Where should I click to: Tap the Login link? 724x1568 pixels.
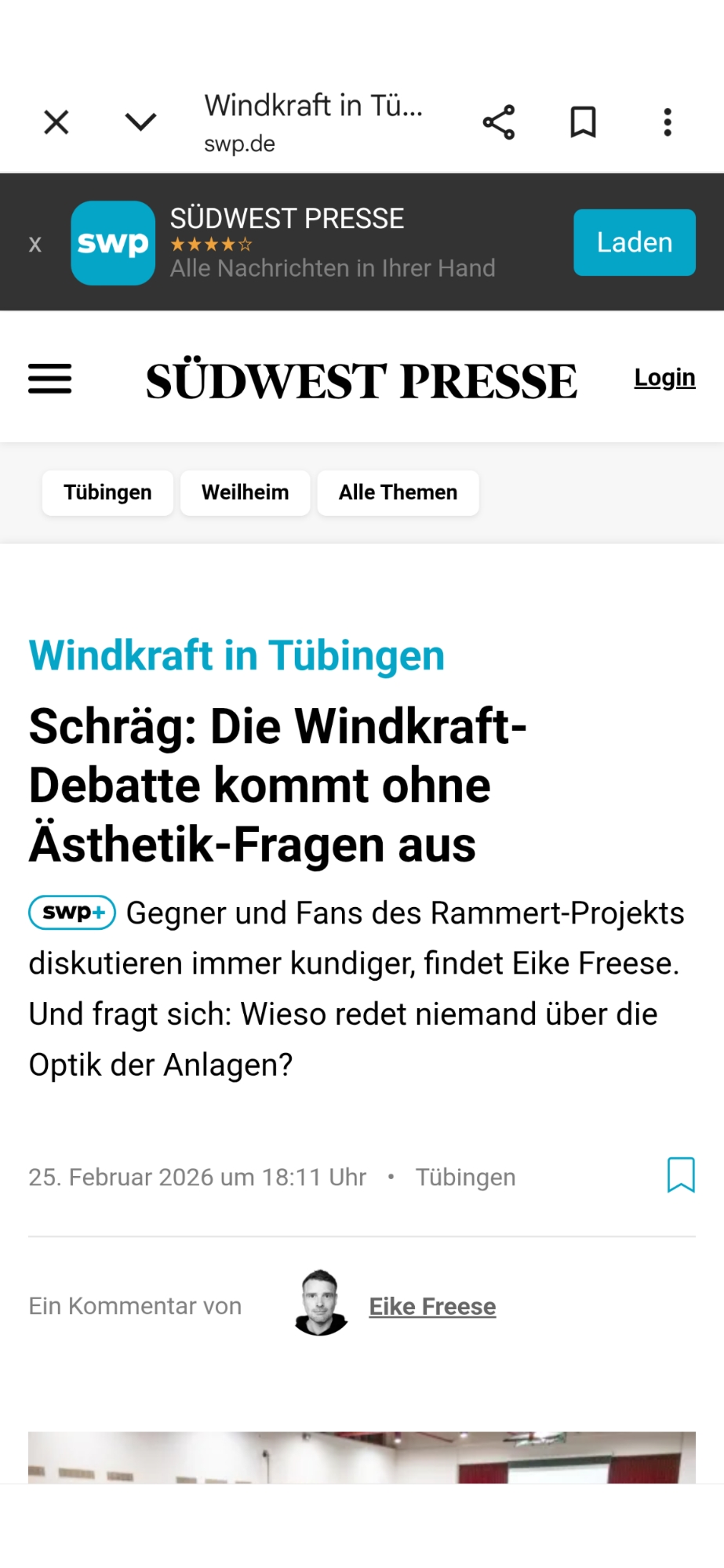[x=664, y=378]
